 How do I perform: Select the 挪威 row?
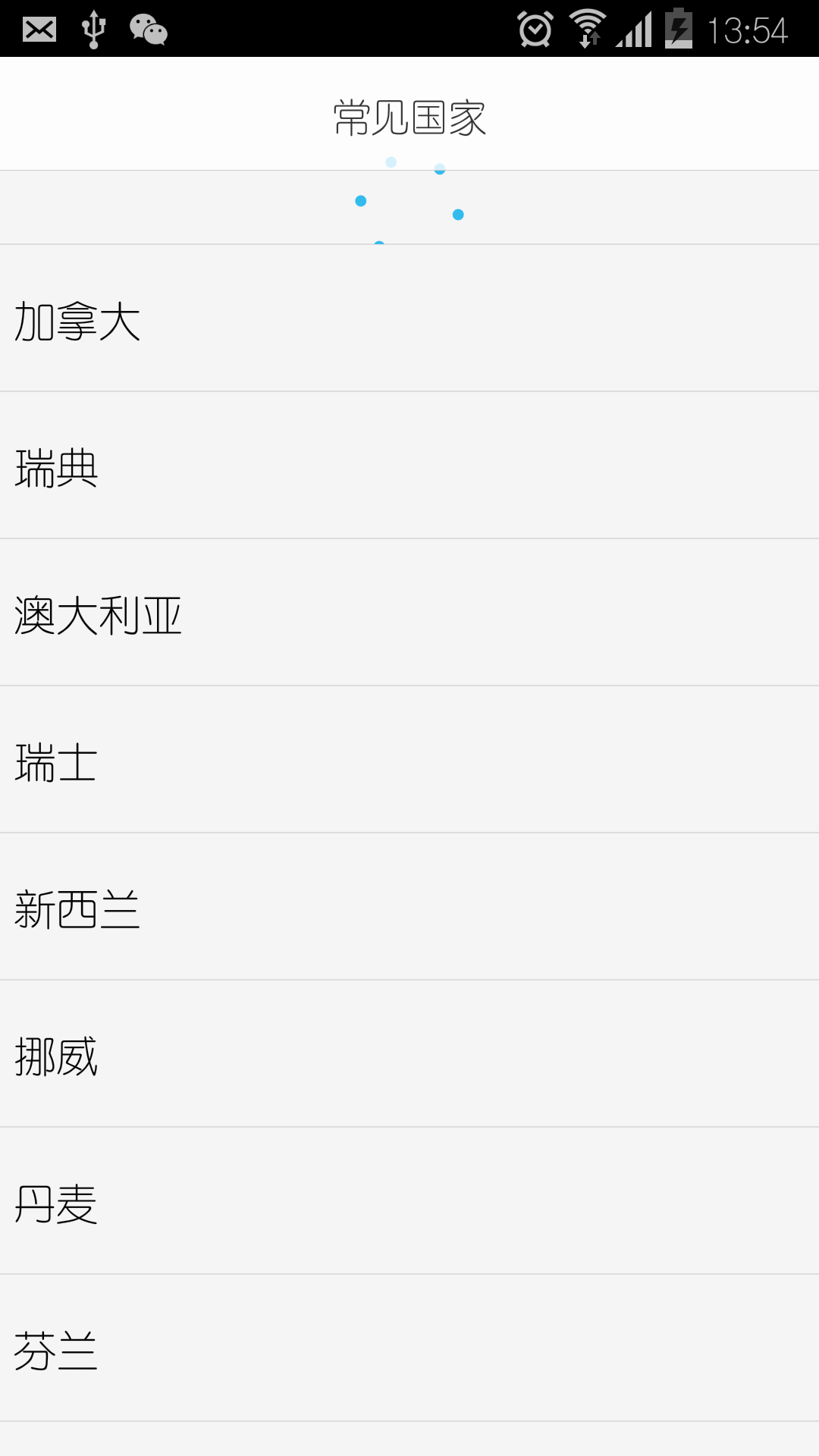click(409, 1054)
